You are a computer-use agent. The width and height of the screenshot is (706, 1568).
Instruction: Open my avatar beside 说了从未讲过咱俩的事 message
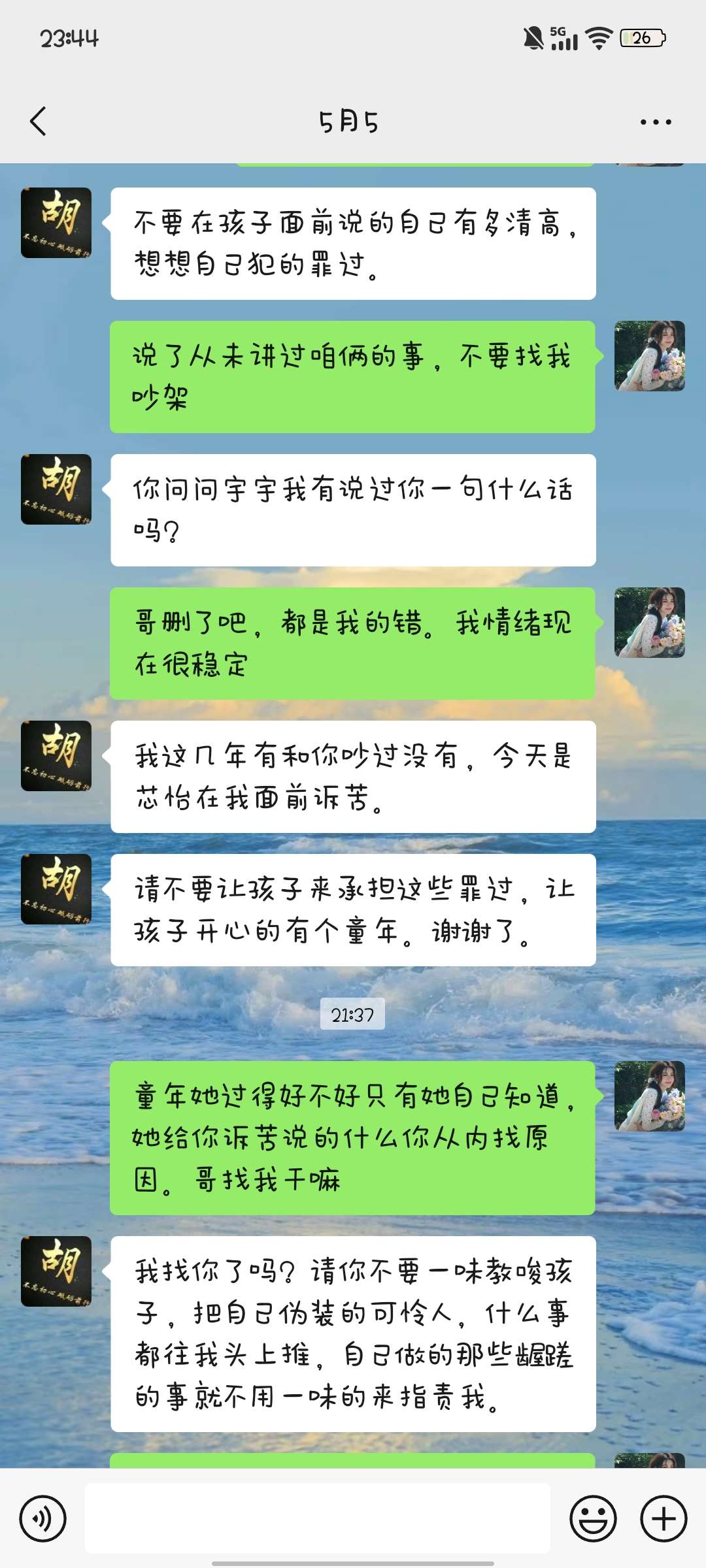pyautogui.click(x=650, y=356)
